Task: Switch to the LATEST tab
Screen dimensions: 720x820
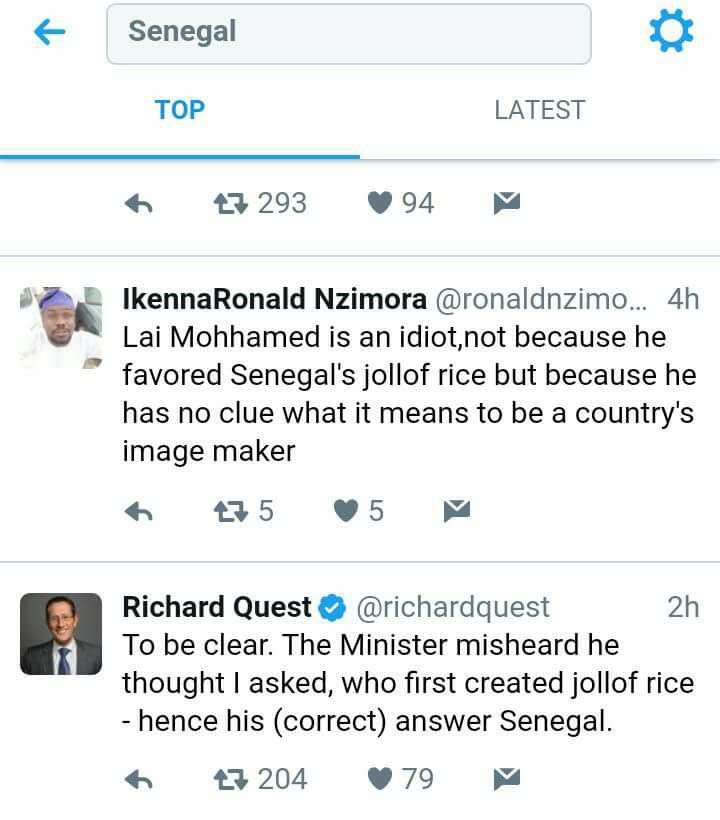Action: (x=540, y=111)
